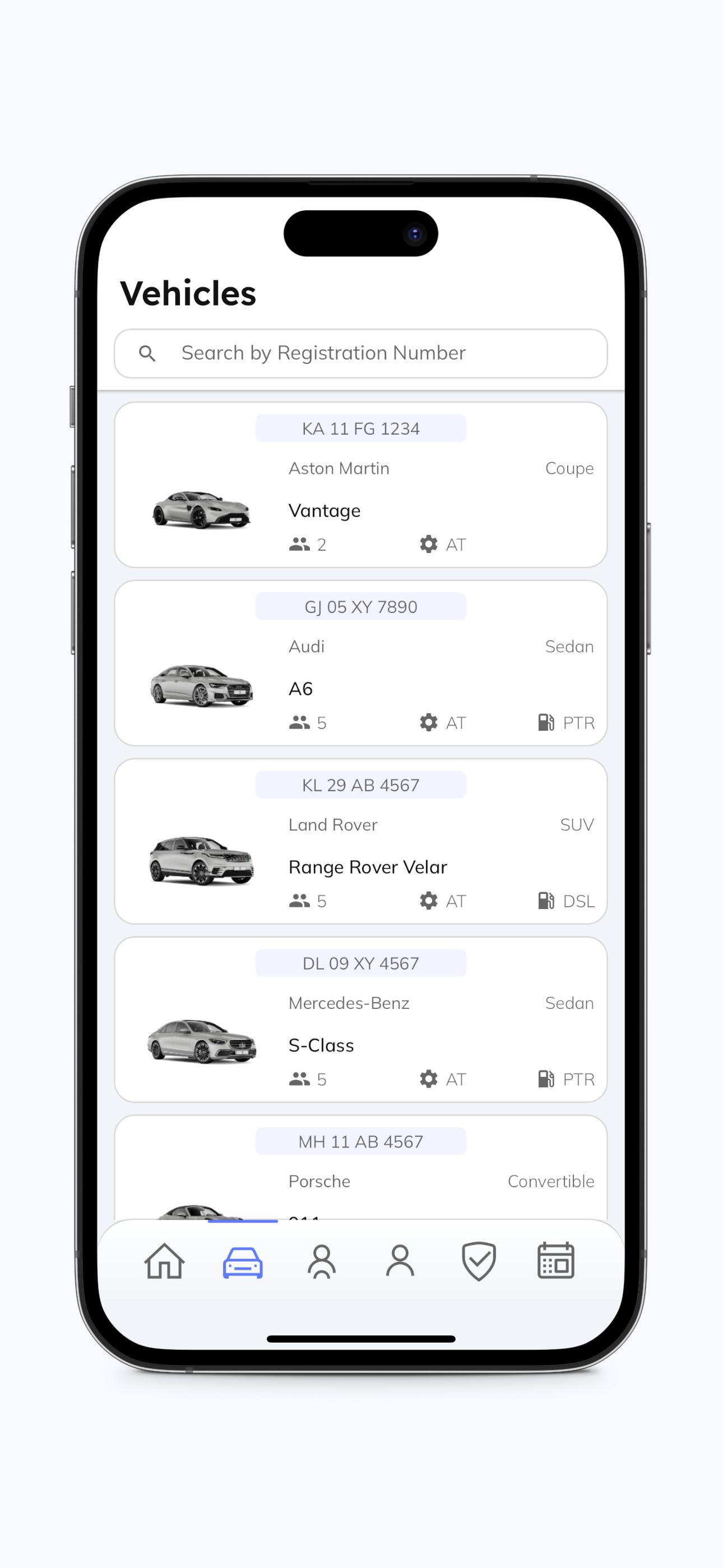Open the person tab next to the car tab
723x1568 pixels.
(x=321, y=1261)
